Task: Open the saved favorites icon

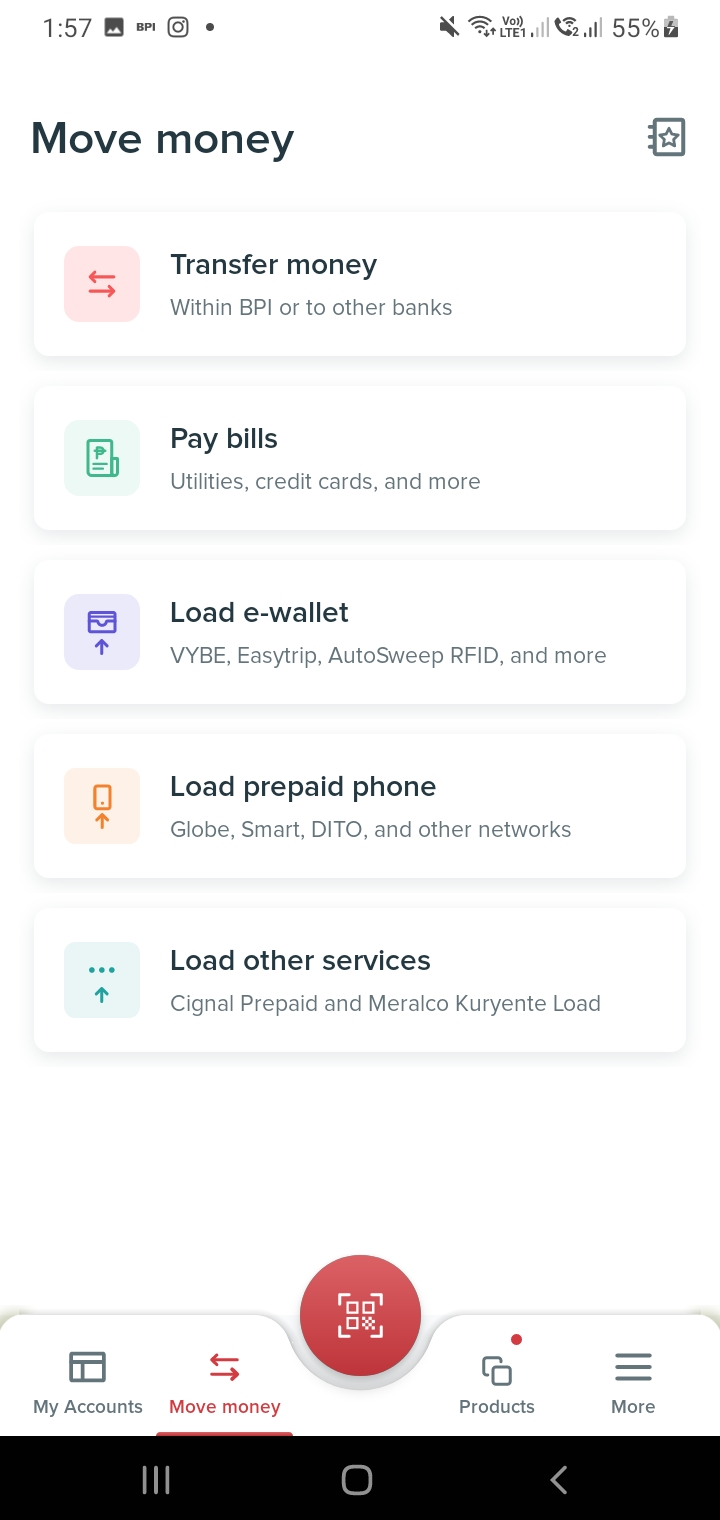Action: click(x=667, y=138)
